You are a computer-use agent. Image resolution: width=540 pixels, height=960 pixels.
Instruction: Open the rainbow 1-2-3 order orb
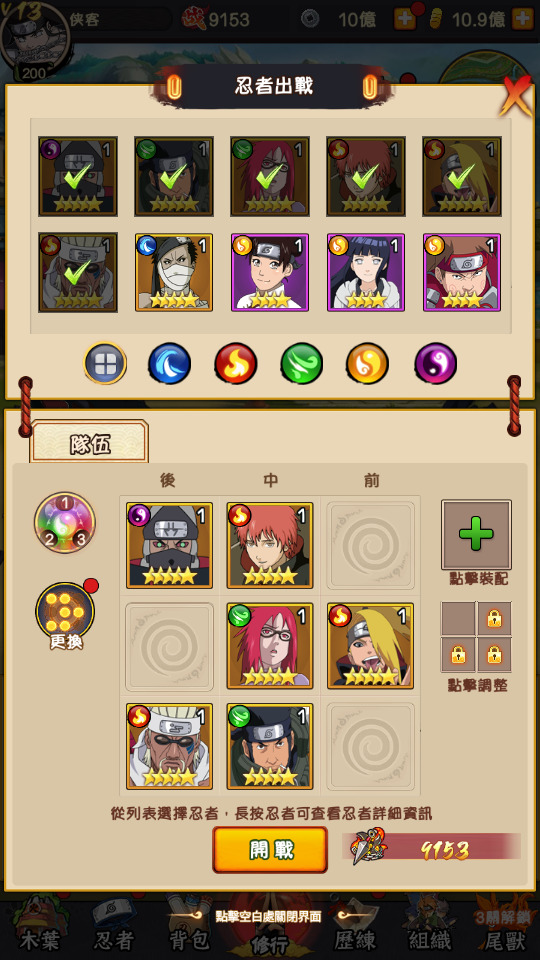coord(65,523)
